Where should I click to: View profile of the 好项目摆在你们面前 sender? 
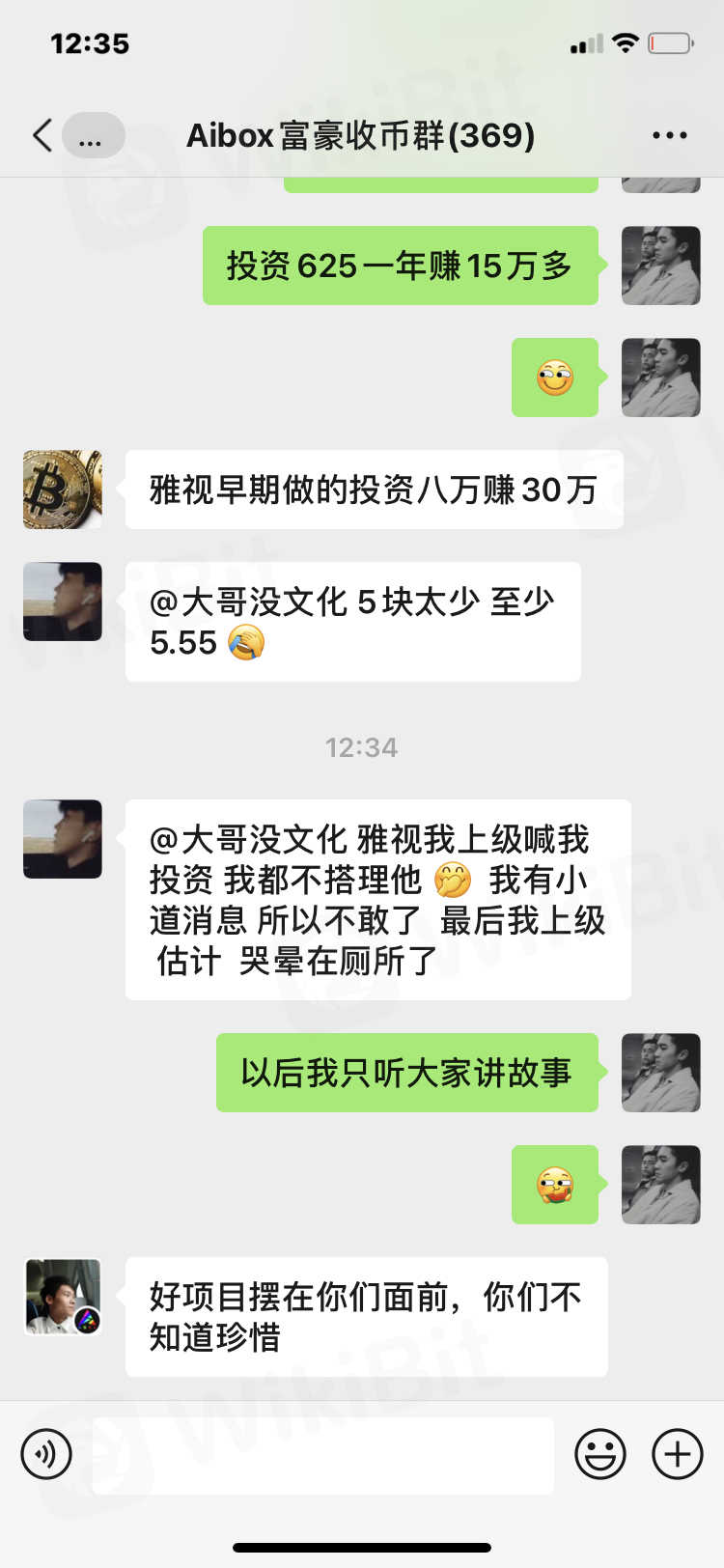[63, 1297]
